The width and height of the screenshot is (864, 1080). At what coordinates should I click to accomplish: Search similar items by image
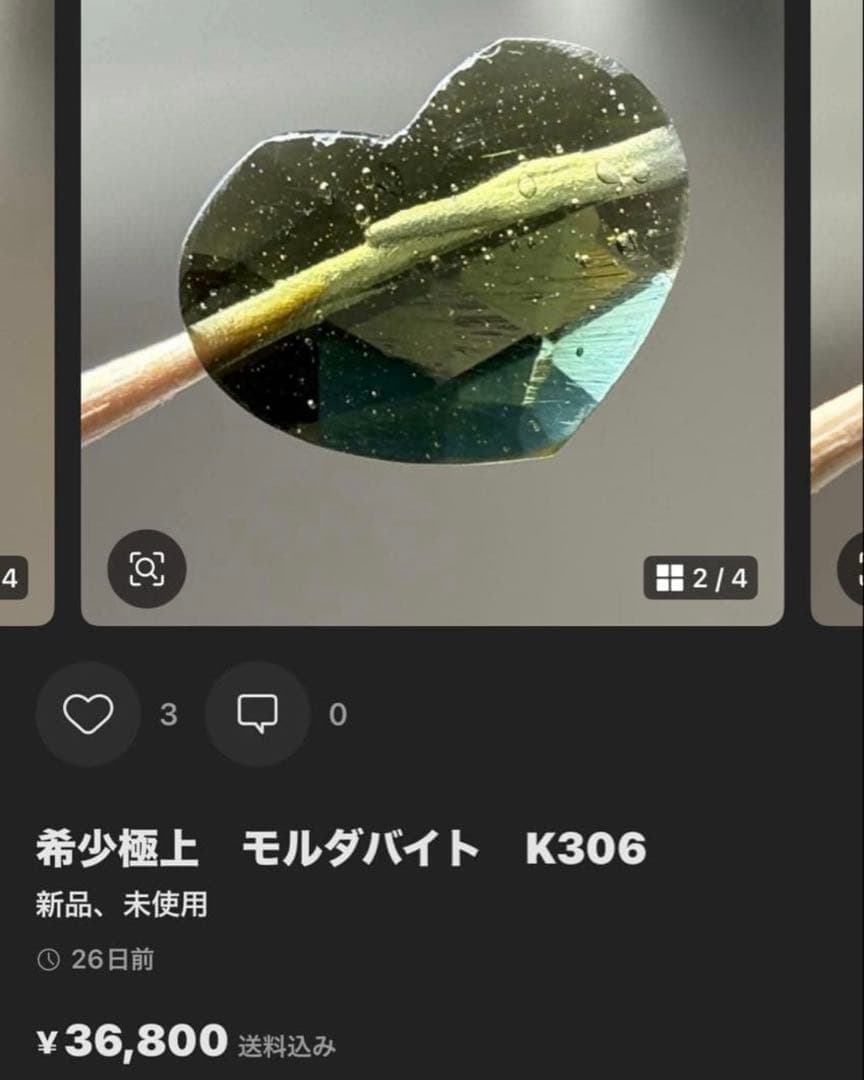(146, 569)
